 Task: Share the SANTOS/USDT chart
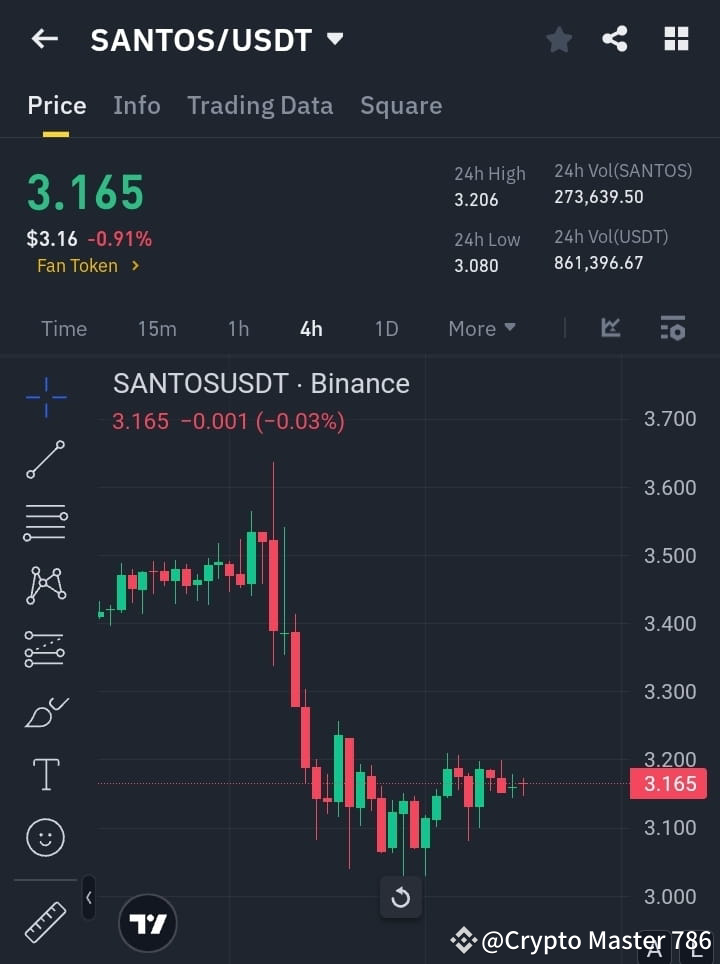pos(616,39)
